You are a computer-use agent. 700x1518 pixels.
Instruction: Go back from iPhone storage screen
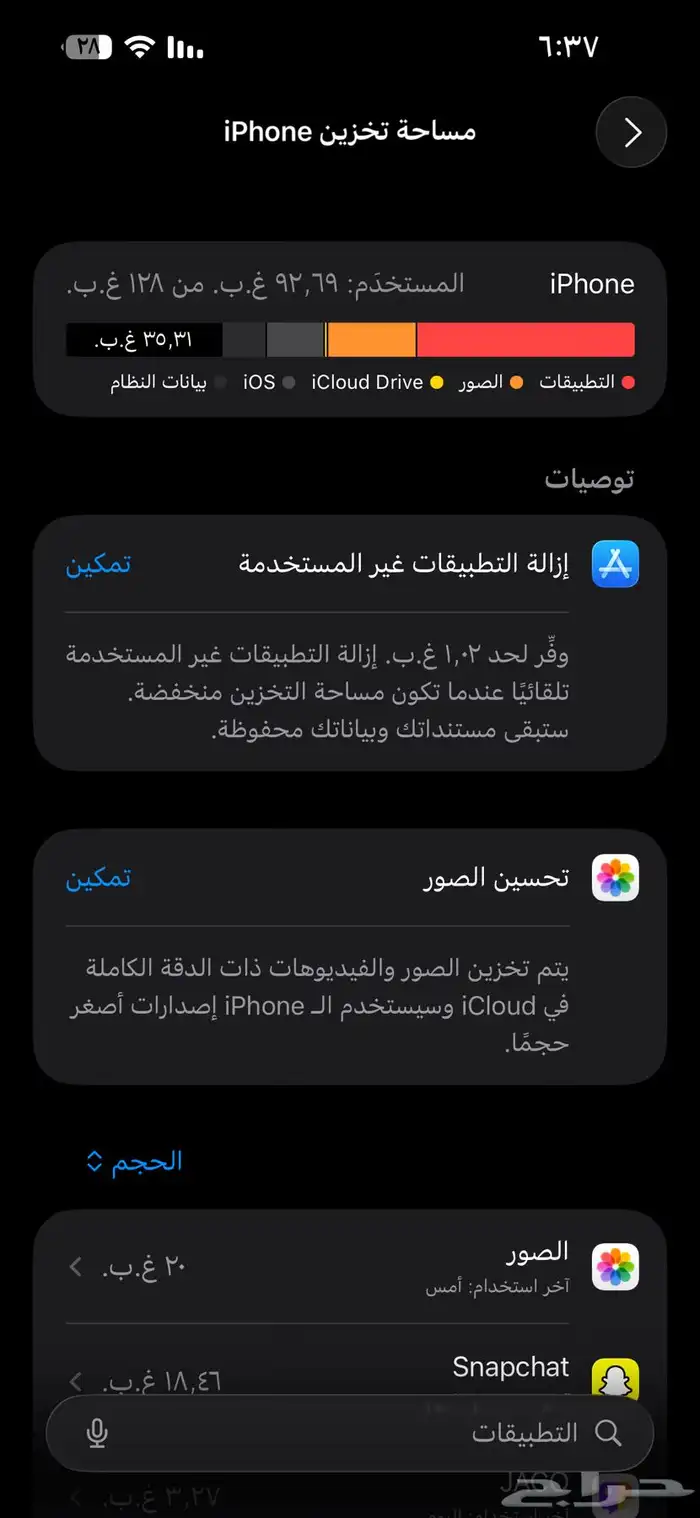(x=631, y=133)
